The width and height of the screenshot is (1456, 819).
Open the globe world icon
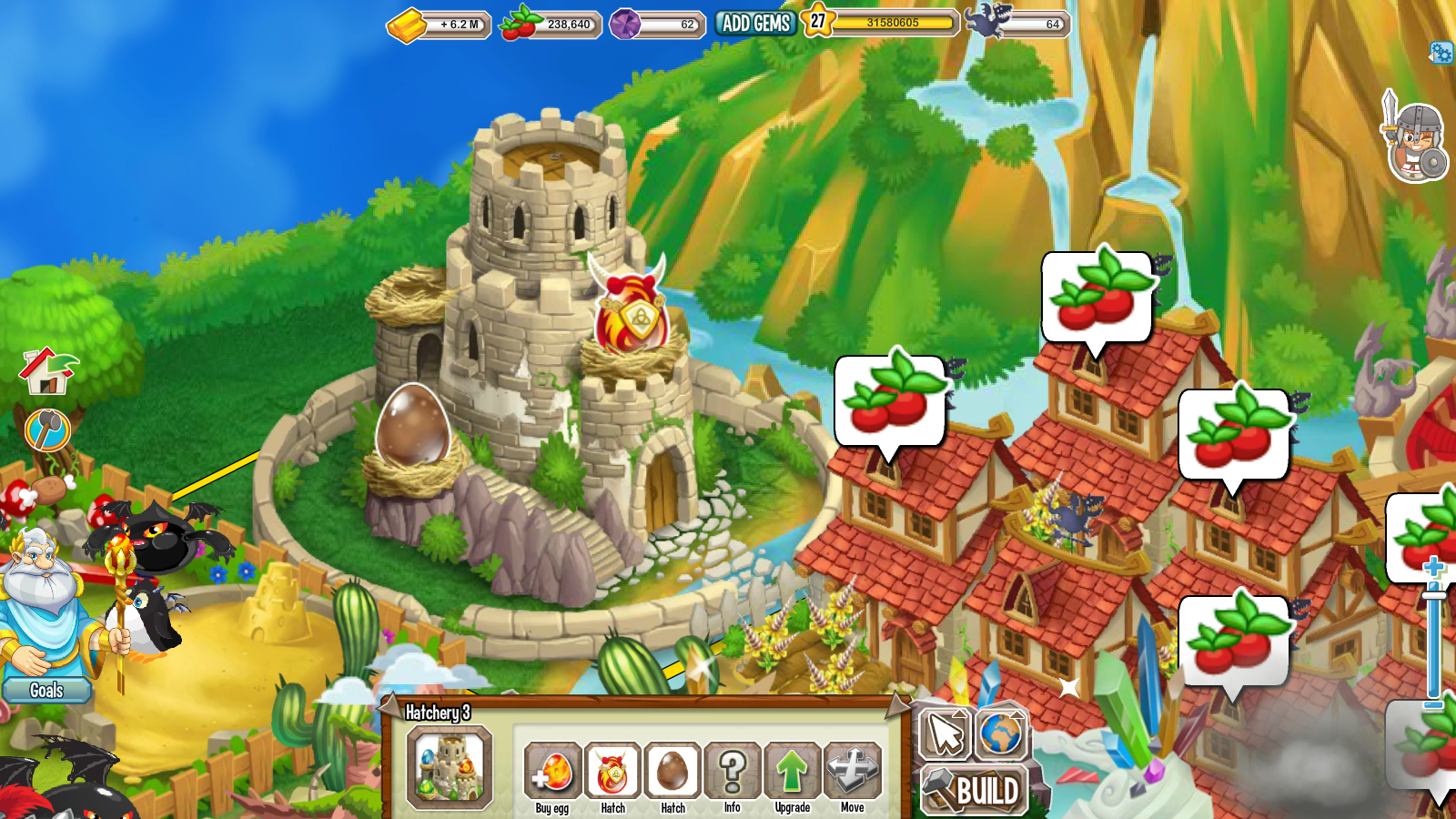(x=1001, y=733)
